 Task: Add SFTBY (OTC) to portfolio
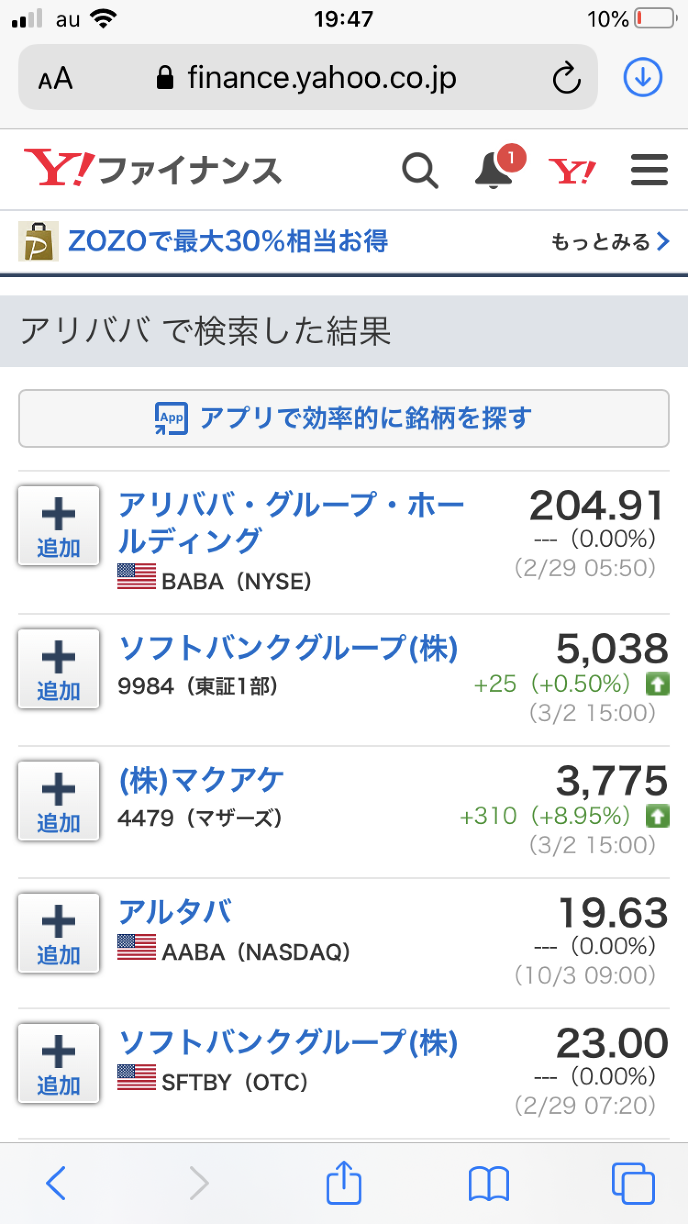click(58, 1063)
